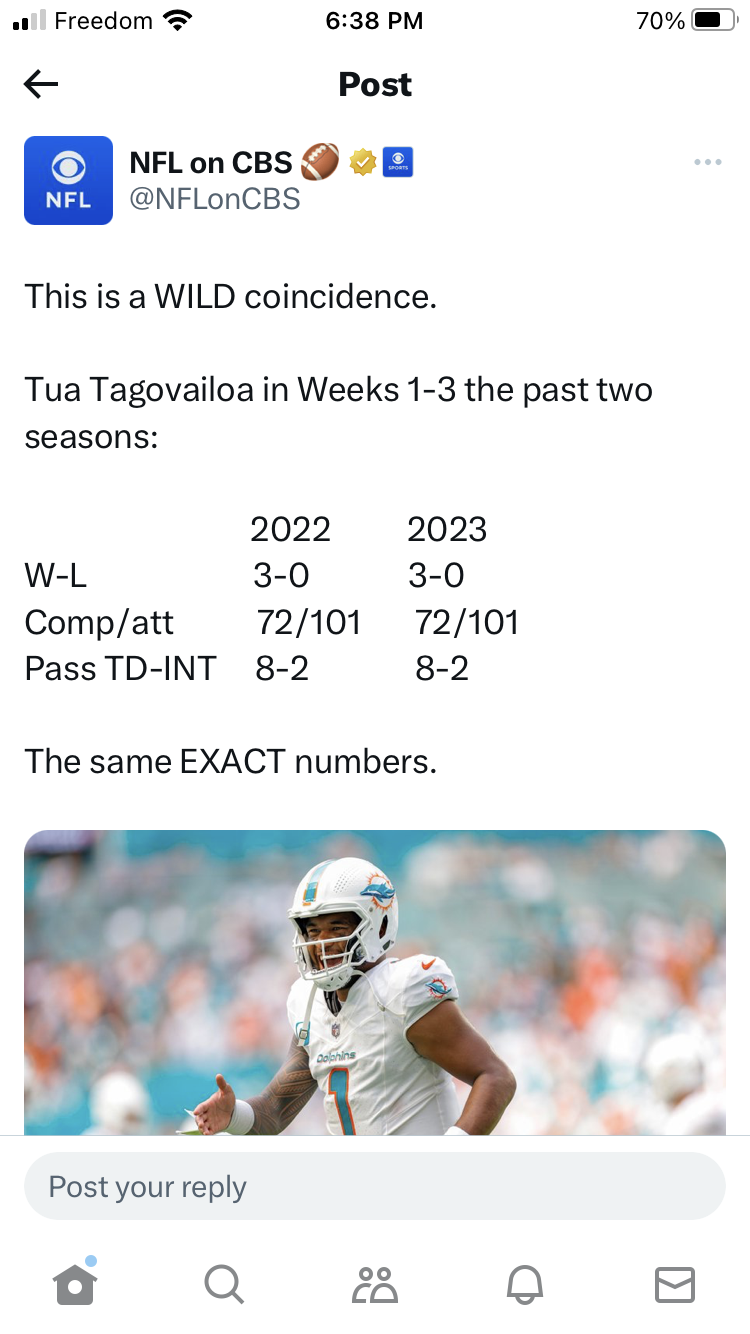
Task: Switch to the Search tab
Action: tap(223, 1284)
